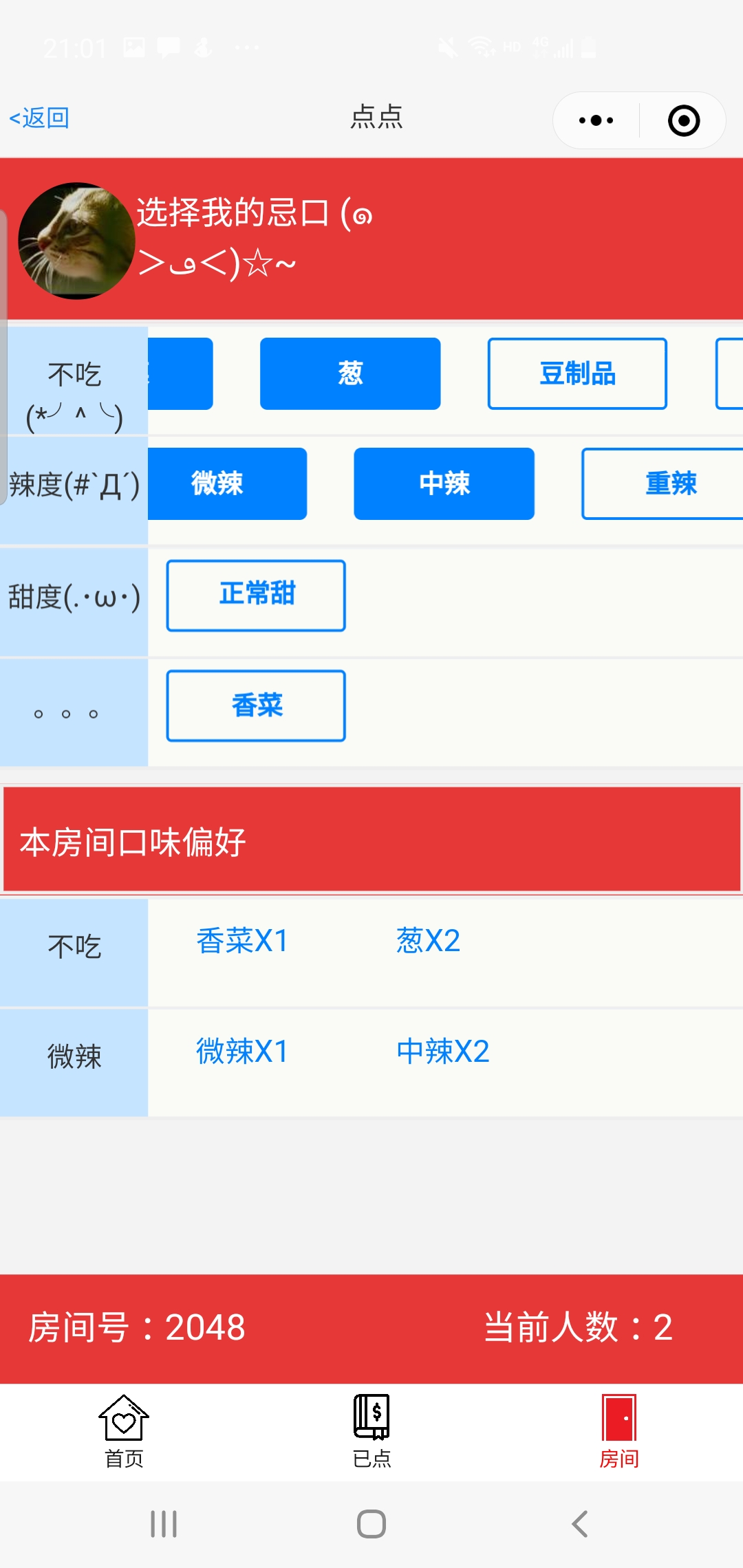Go to the system home screen
Screen dimensions: 743x1568
[371, 1523]
